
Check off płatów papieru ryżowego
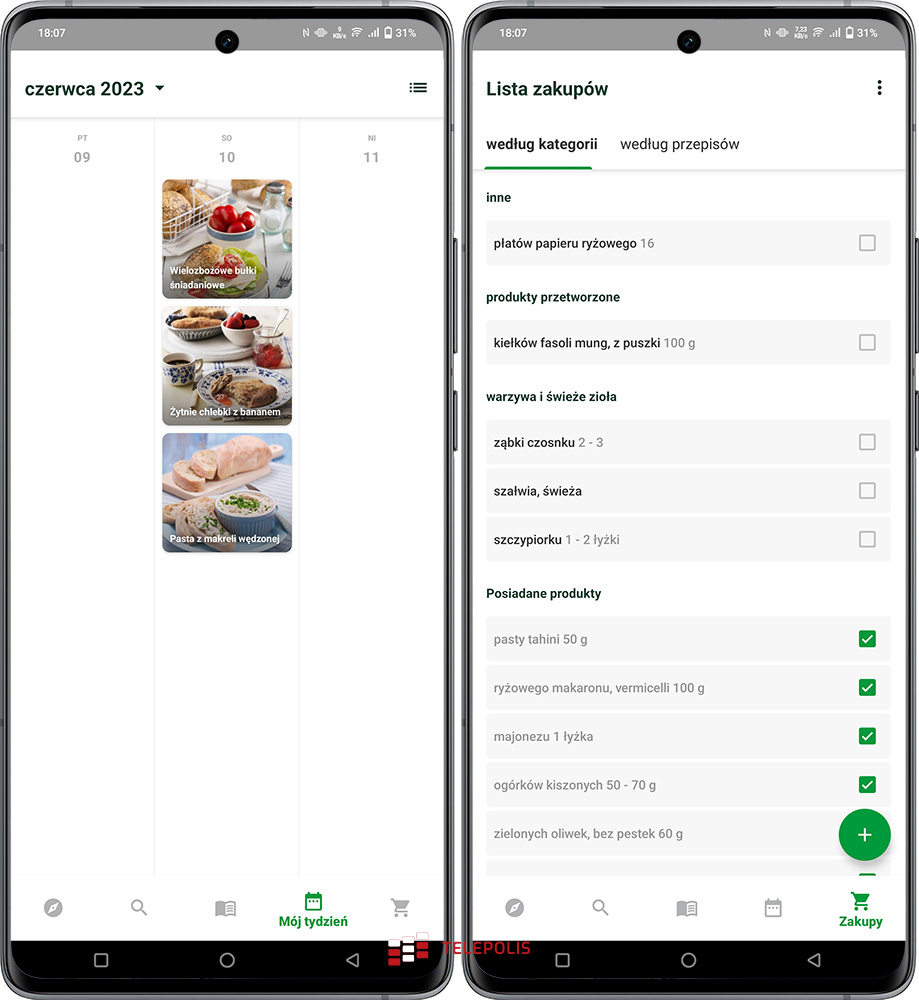coord(867,243)
